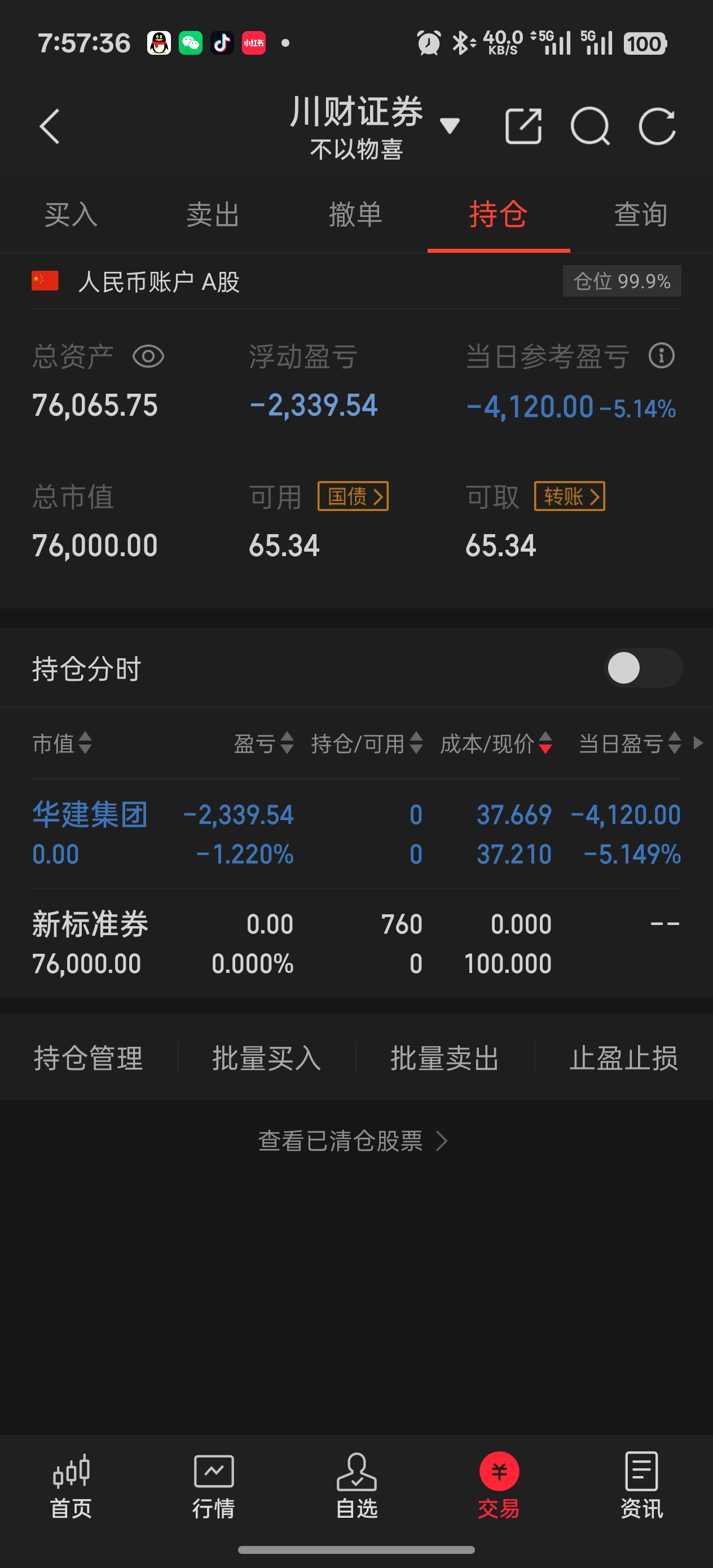
Task: Refresh the holdings data
Action: point(657,126)
